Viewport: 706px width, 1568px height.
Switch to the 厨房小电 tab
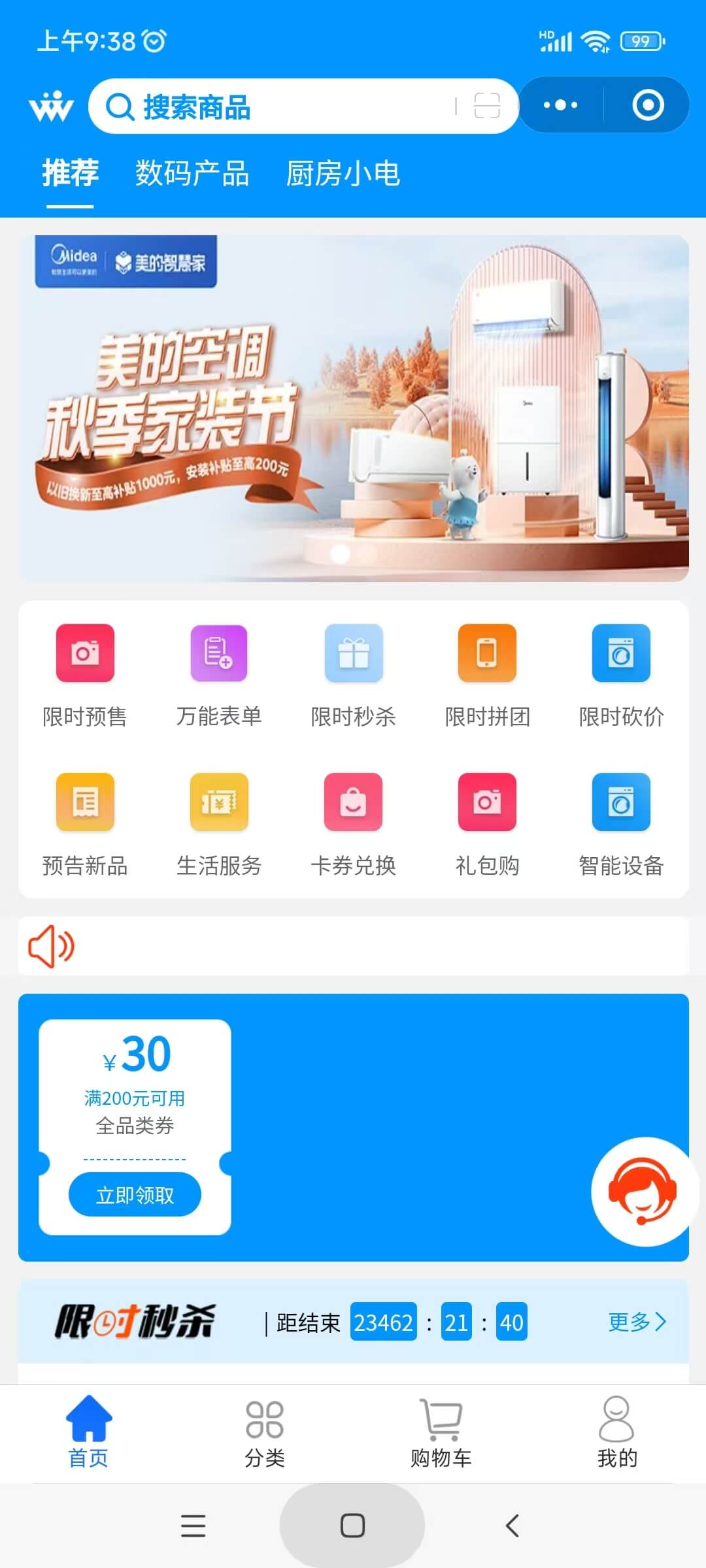(x=343, y=174)
